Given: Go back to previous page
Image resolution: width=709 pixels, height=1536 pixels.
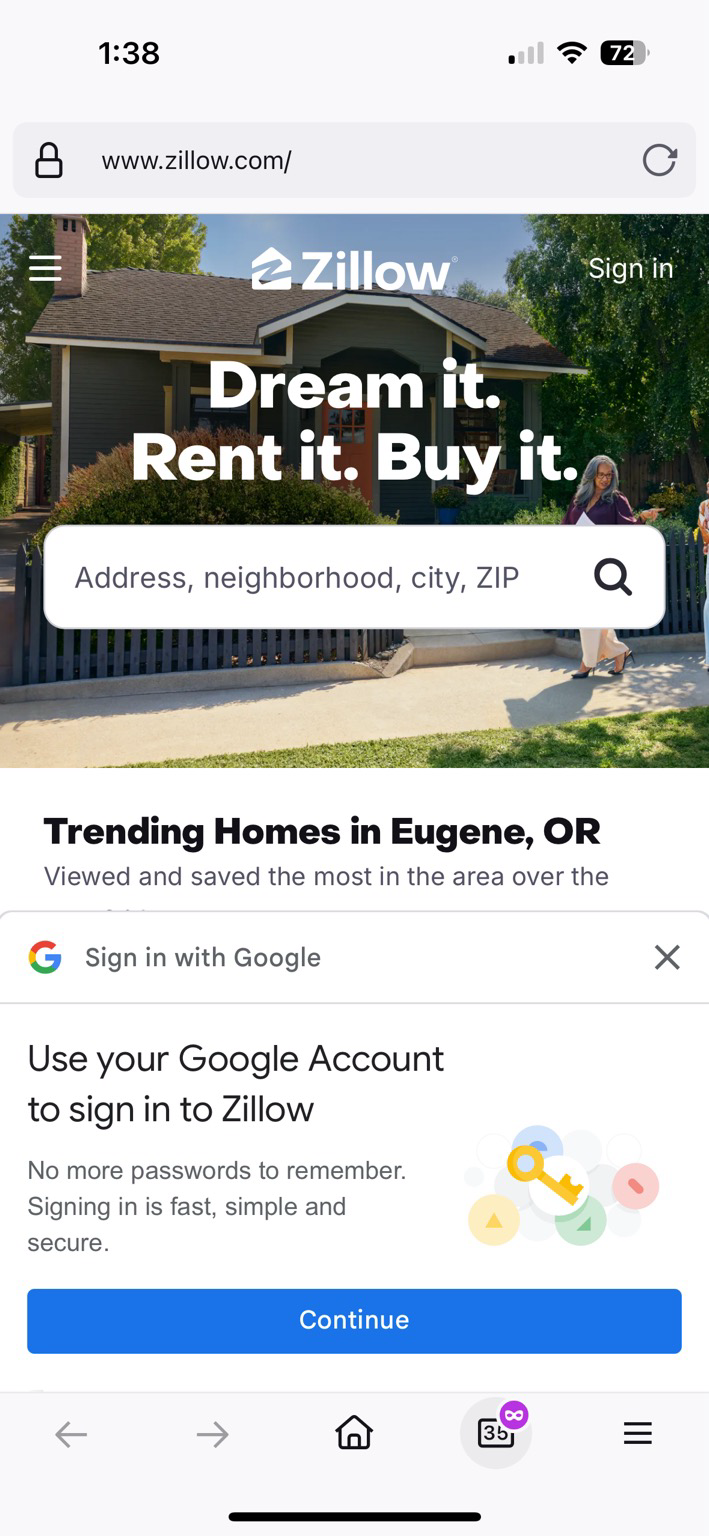Looking at the screenshot, I should [x=71, y=1435].
